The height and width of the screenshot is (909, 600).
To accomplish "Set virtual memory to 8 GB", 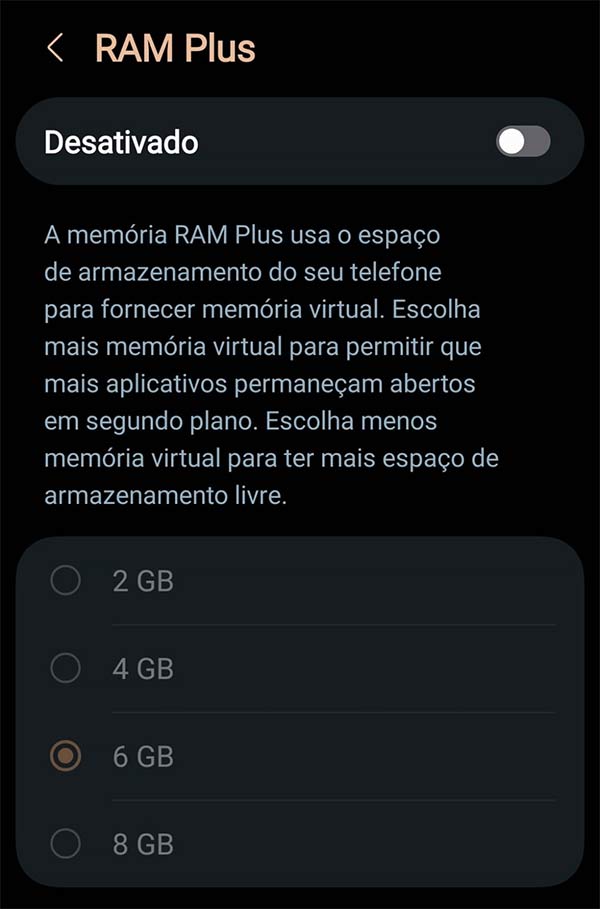I will pyautogui.click(x=66, y=844).
